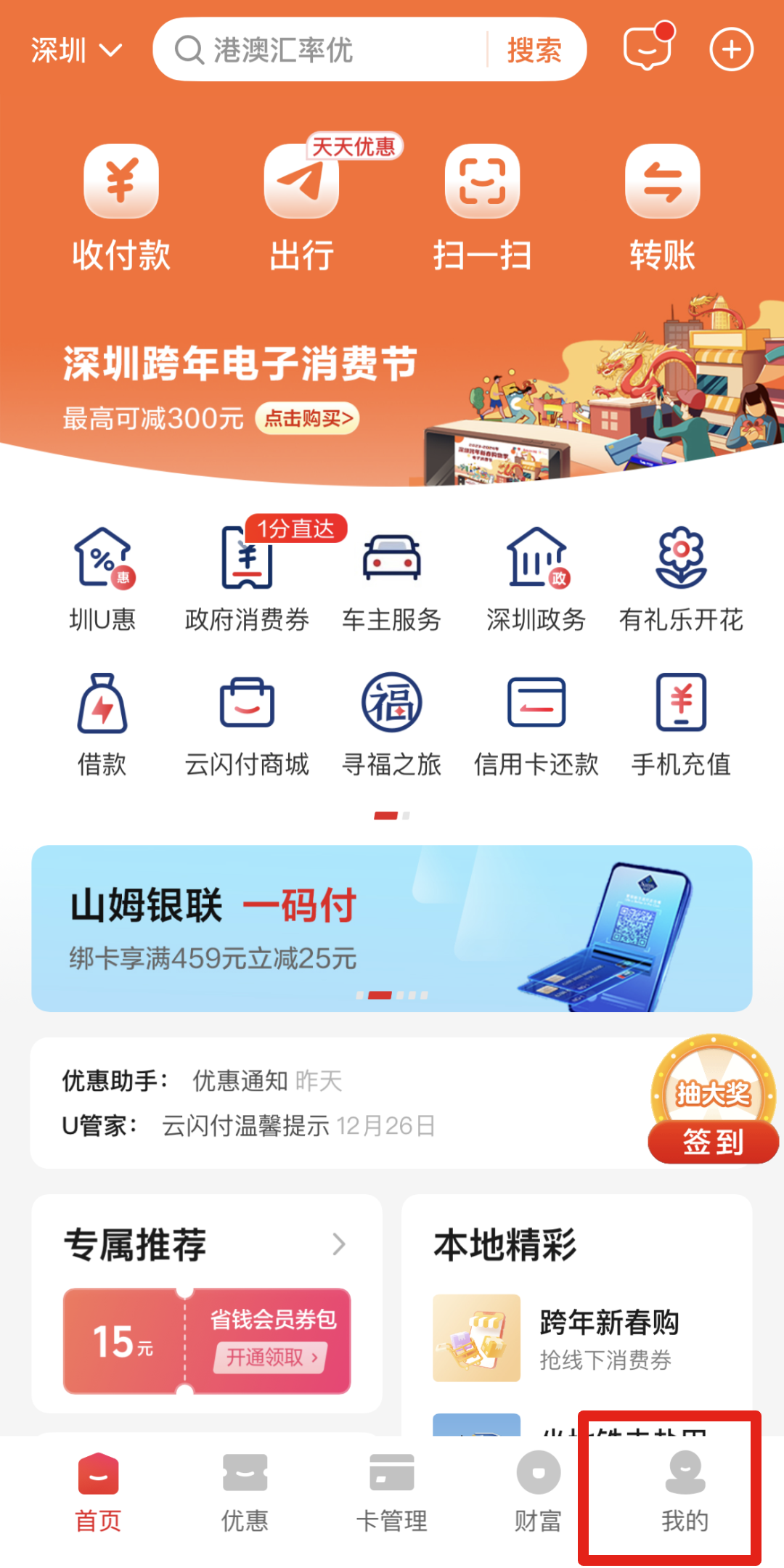Start a 转账 transfer
Screen dimensions: 784x1568
pyautogui.click(x=663, y=207)
